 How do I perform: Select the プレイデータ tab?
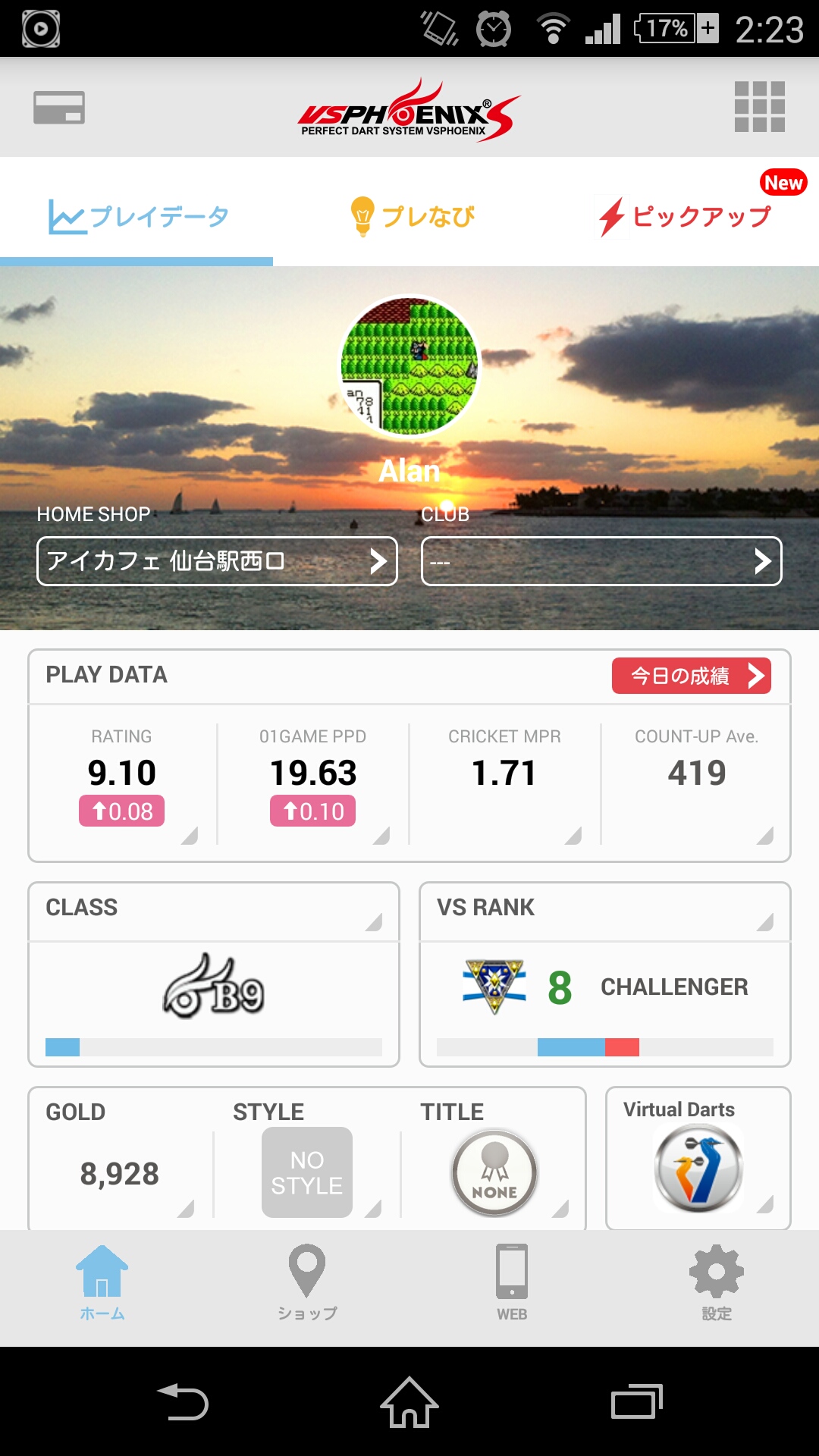coord(138,217)
